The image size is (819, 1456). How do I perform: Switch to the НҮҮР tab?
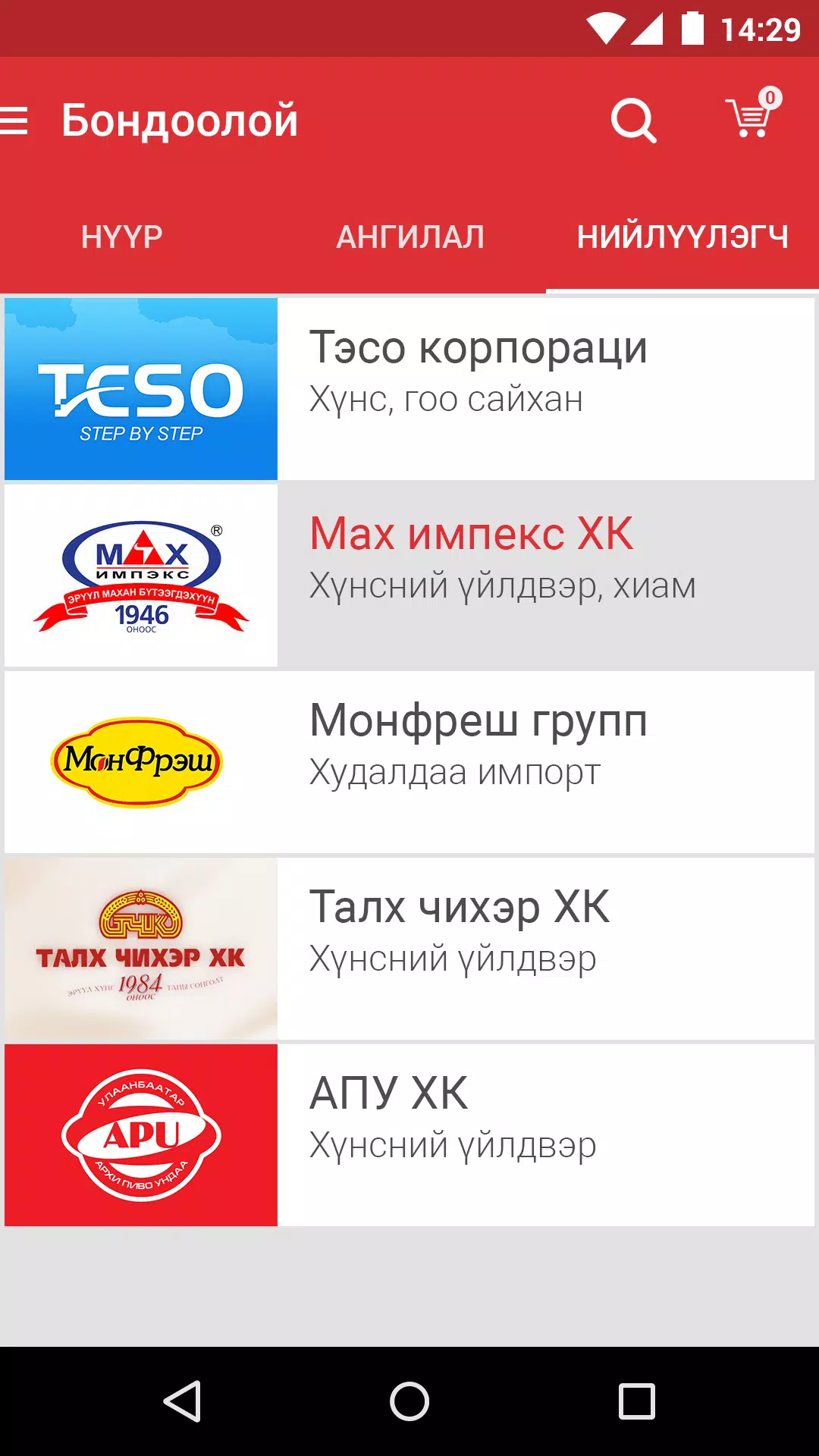(121, 237)
